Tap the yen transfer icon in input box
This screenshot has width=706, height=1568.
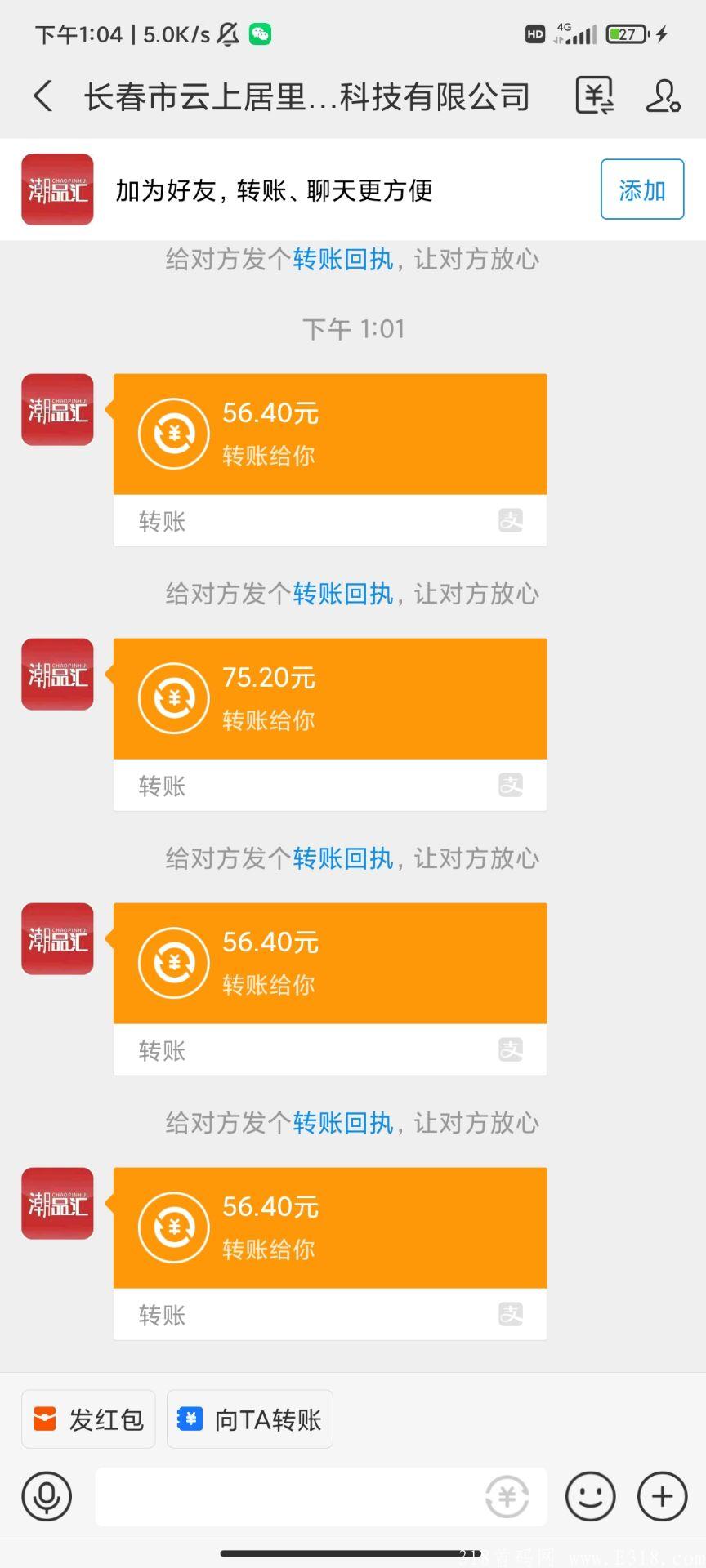507,1497
